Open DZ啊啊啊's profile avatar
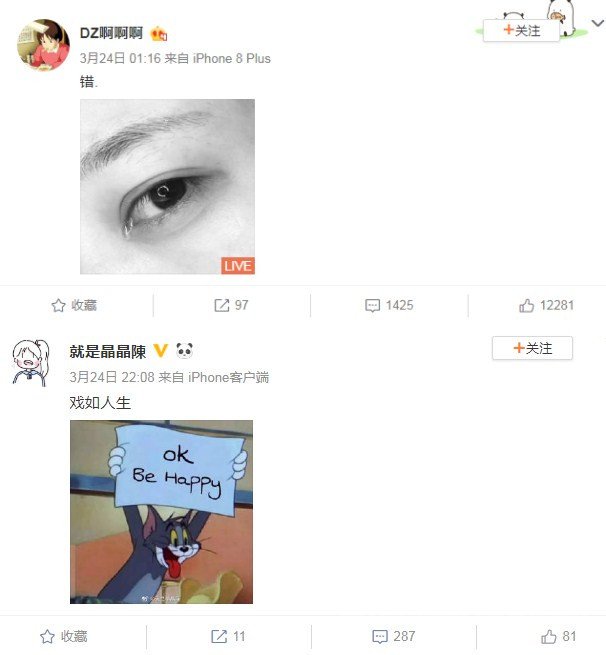 coord(44,45)
